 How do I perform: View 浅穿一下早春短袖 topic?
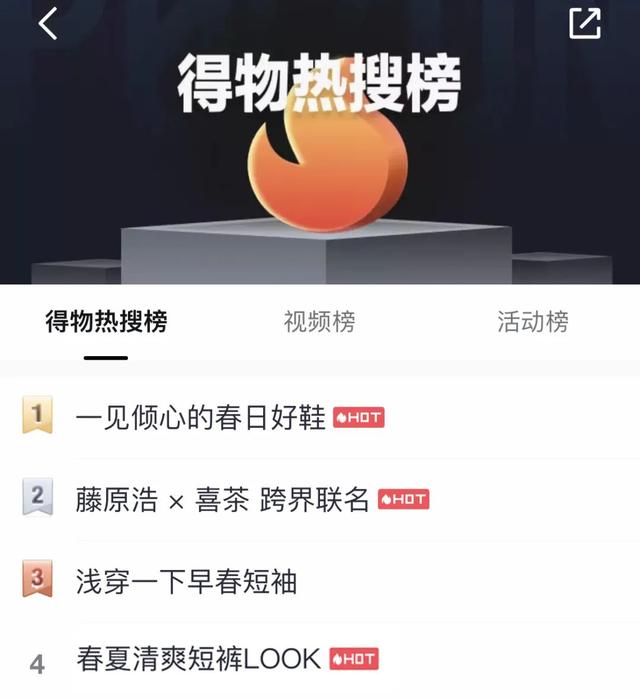point(186,581)
